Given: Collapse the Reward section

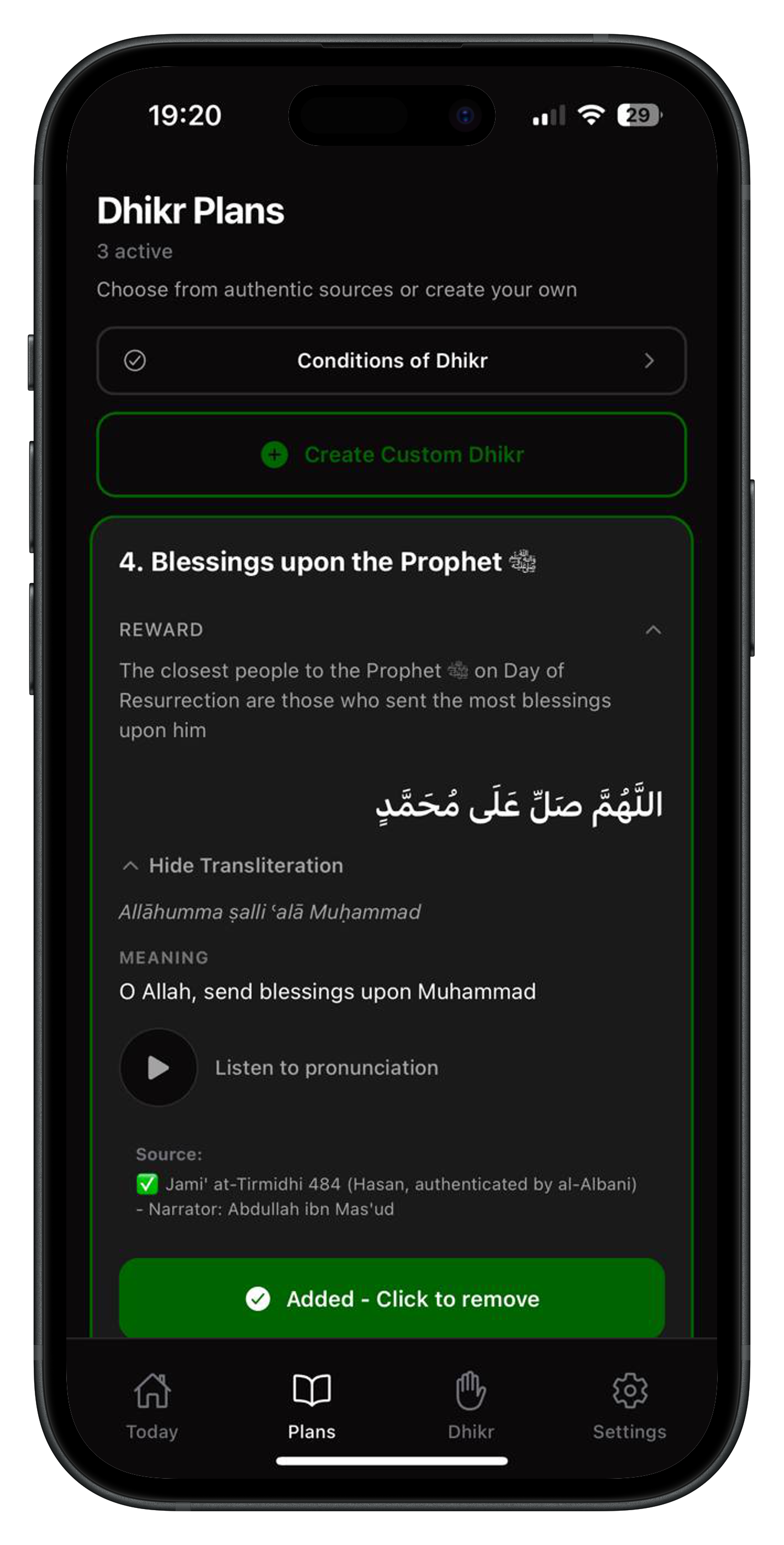Looking at the screenshot, I should [653, 630].
